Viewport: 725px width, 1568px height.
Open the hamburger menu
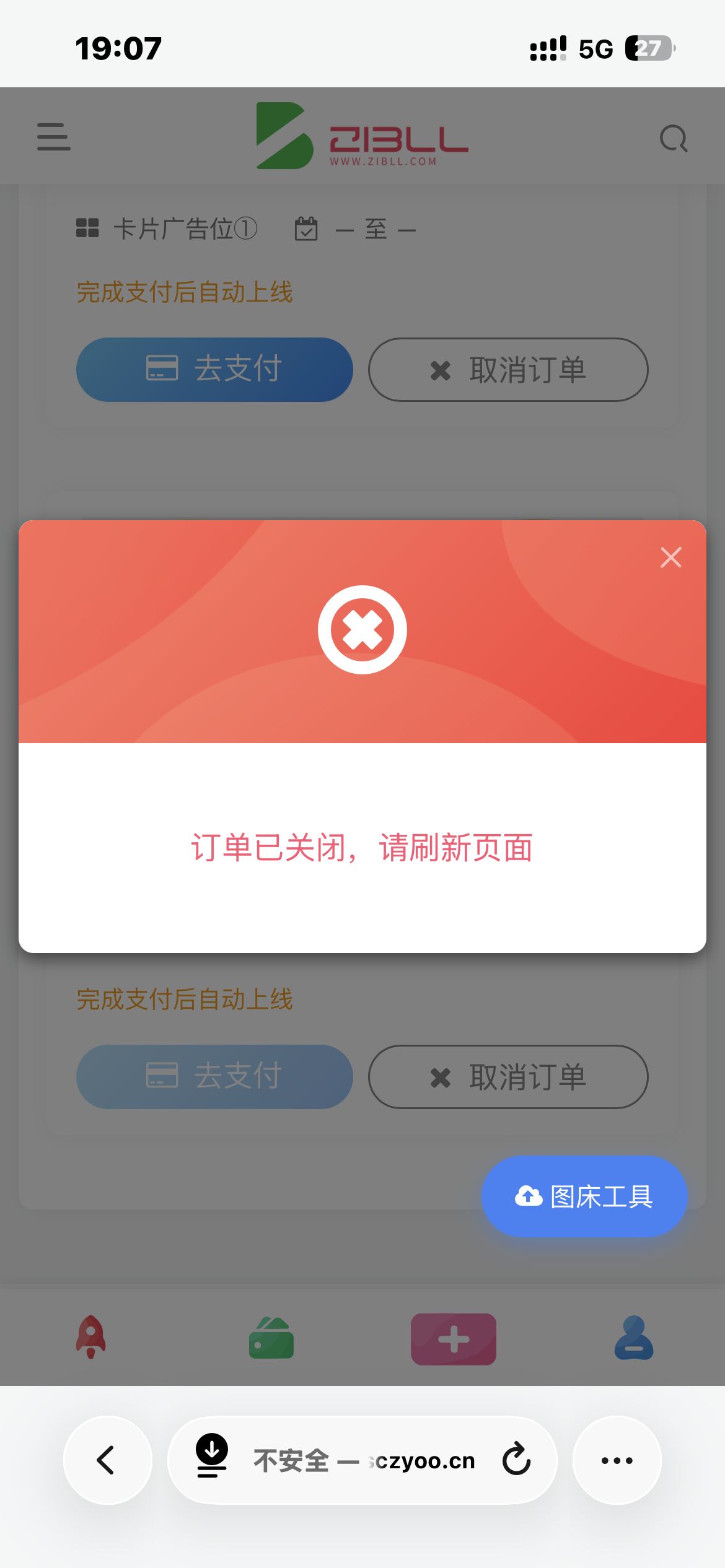53,137
